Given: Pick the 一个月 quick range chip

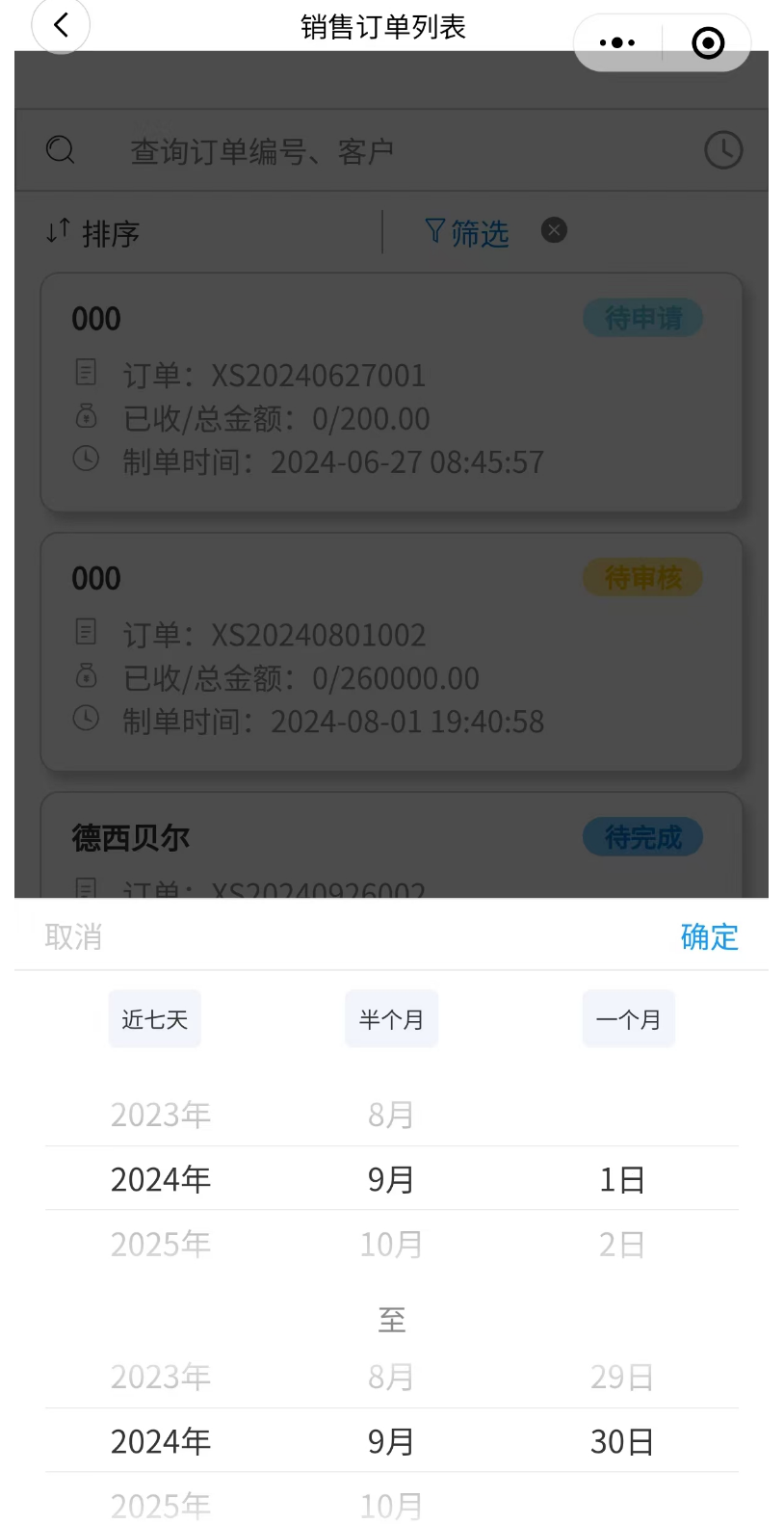Looking at the screenshot, I should tap(628, 1019).
